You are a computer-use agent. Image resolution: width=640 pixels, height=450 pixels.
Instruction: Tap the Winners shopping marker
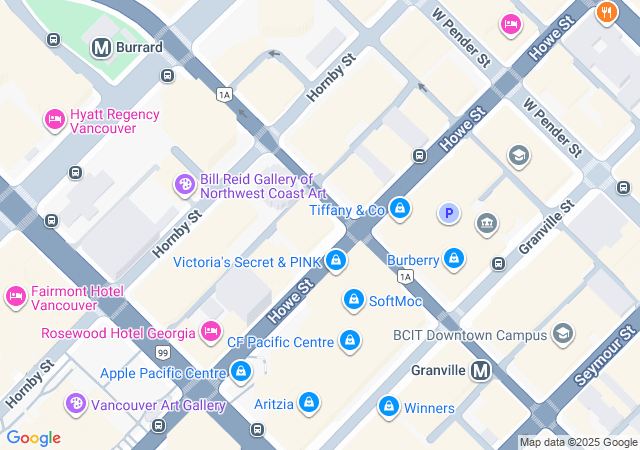click(x=389, y=407)
